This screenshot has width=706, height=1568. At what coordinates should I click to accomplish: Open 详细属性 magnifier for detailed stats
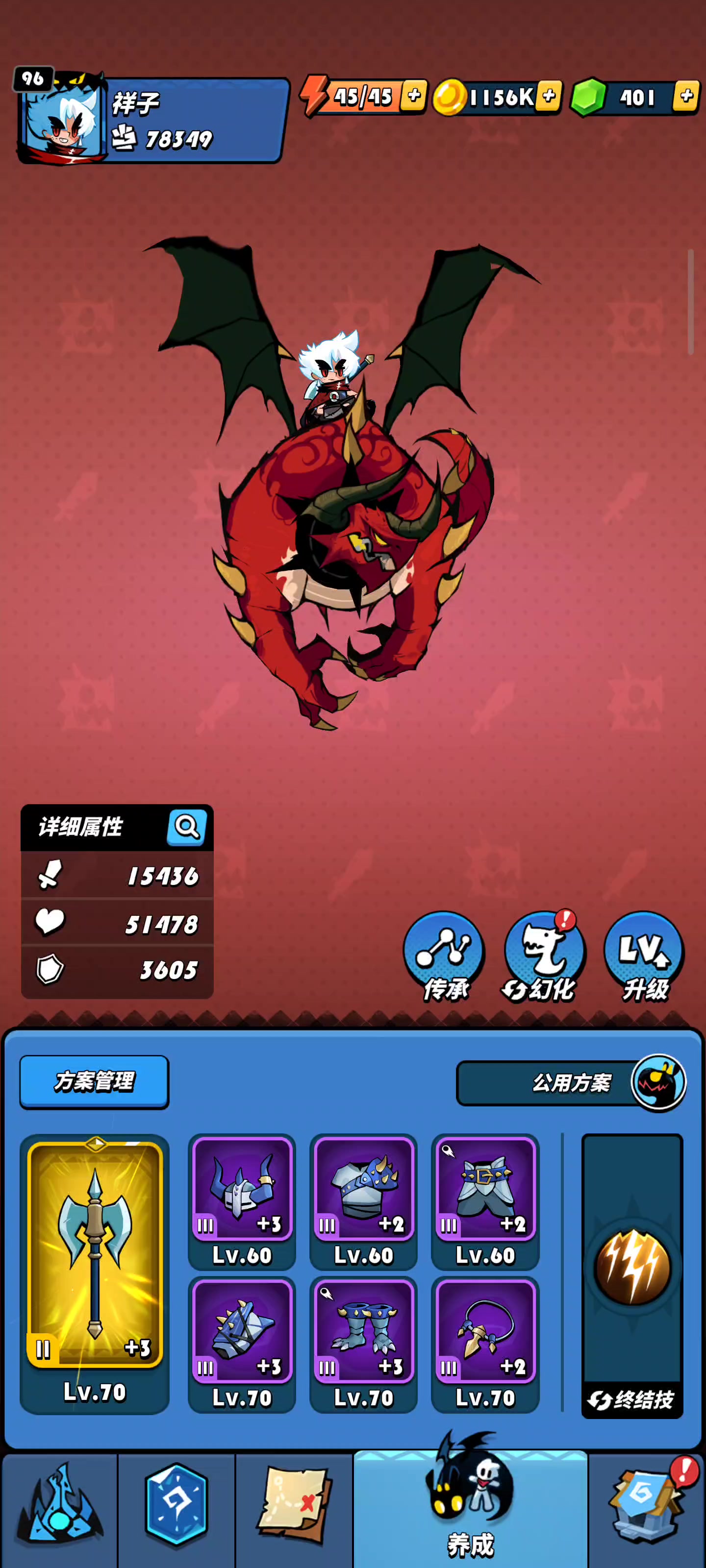187,827
